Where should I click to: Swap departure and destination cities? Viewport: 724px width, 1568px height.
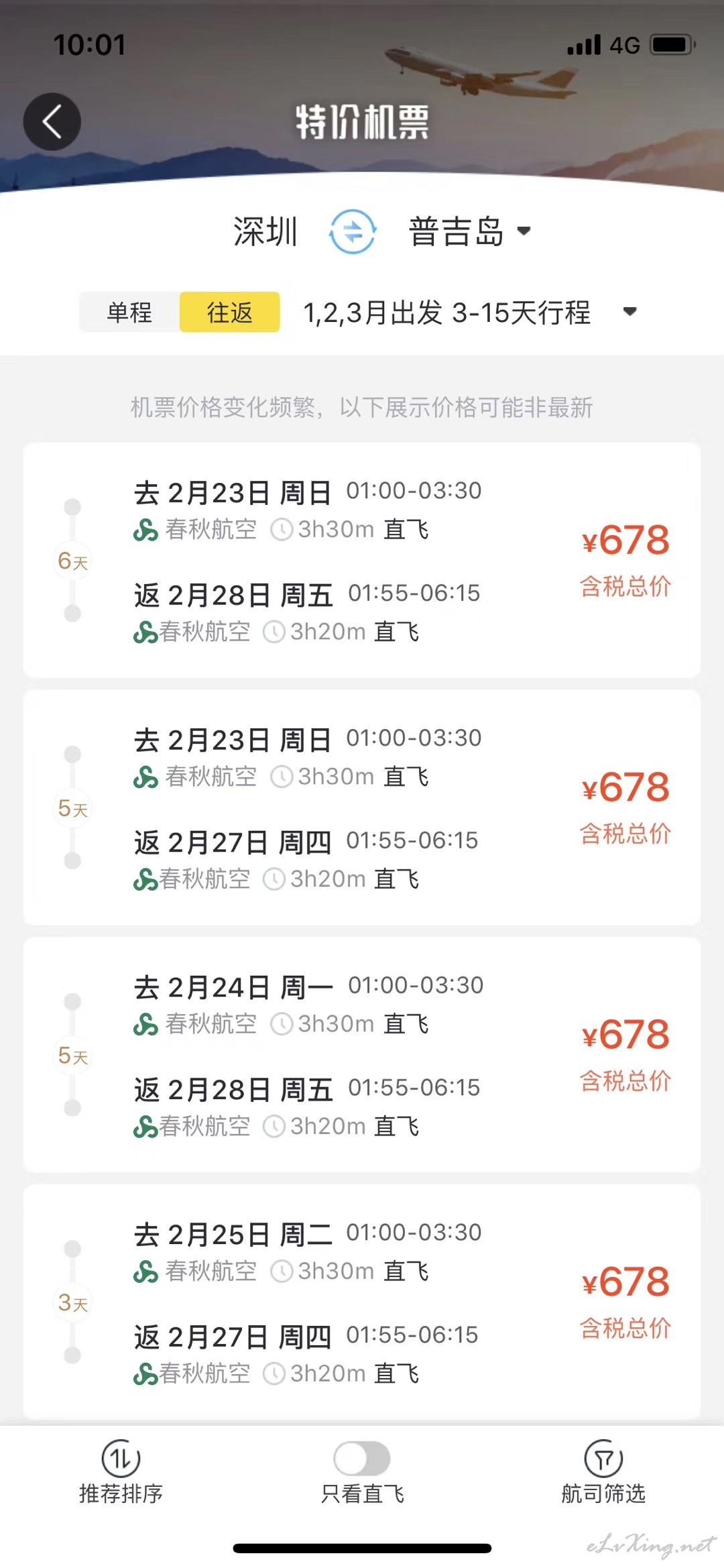[353, 231]
